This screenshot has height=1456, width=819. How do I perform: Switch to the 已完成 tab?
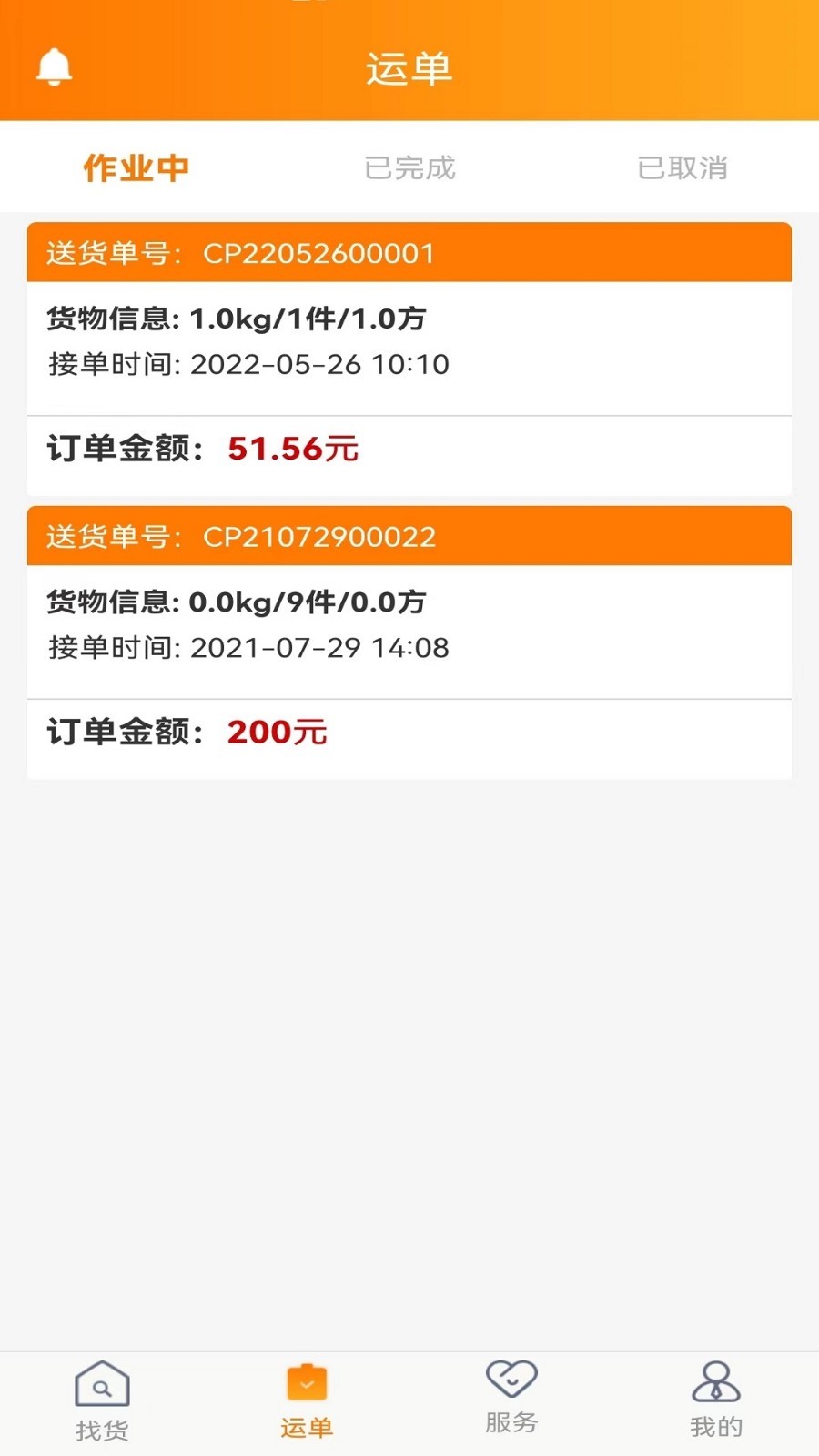pos(409,168)
